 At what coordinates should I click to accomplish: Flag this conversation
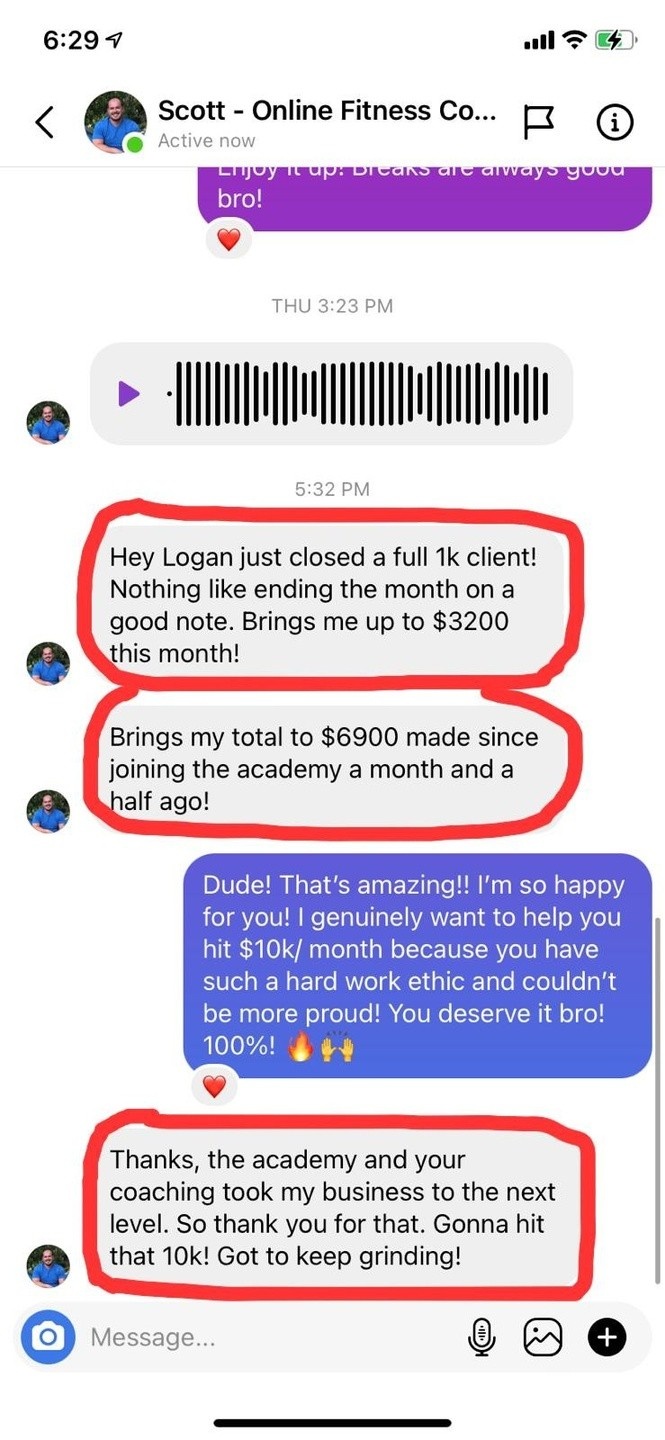click(539, 122)
